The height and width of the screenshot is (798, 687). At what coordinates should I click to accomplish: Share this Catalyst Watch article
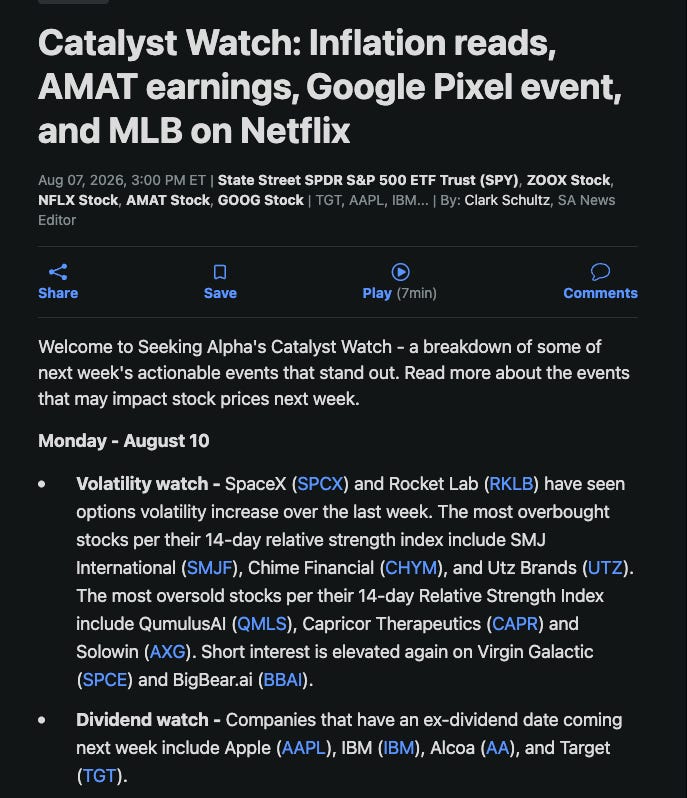58,282
